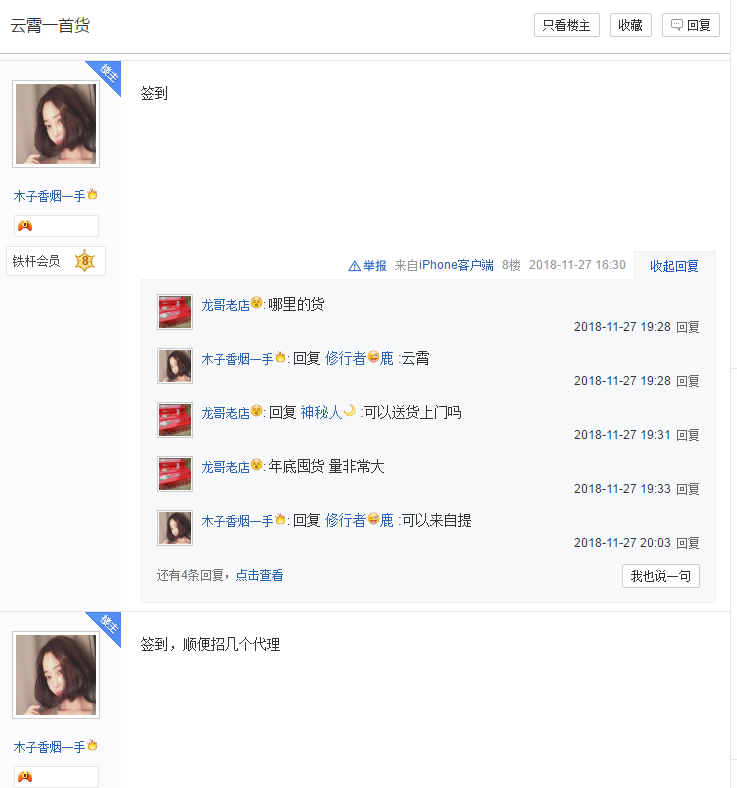Image resolution: width=737 pixels, height=788 pixels.
Task: Tap the 我也说一句 button
Action: [x=660, y=576]
